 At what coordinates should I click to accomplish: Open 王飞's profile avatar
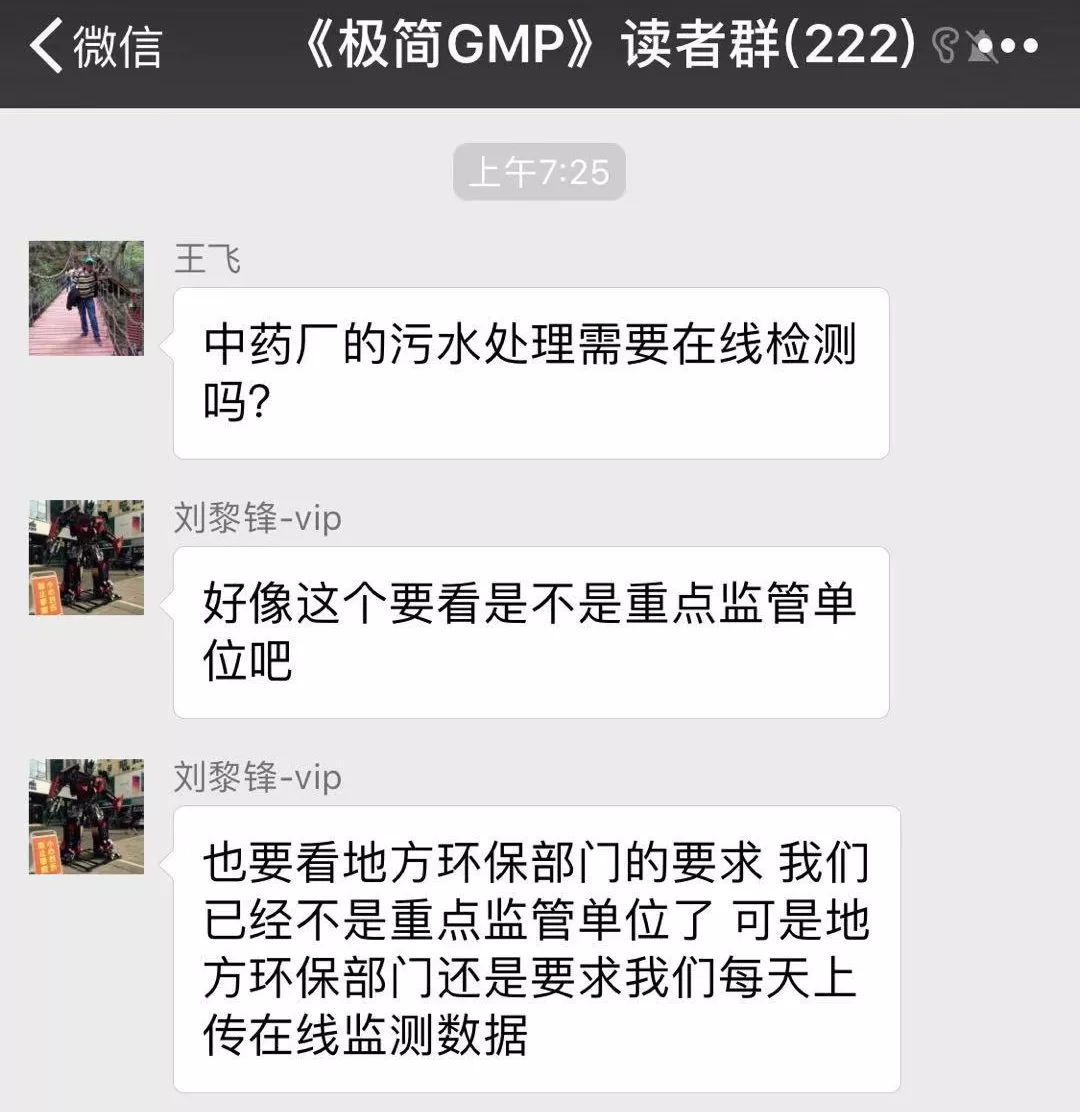(x=86, y=298)
